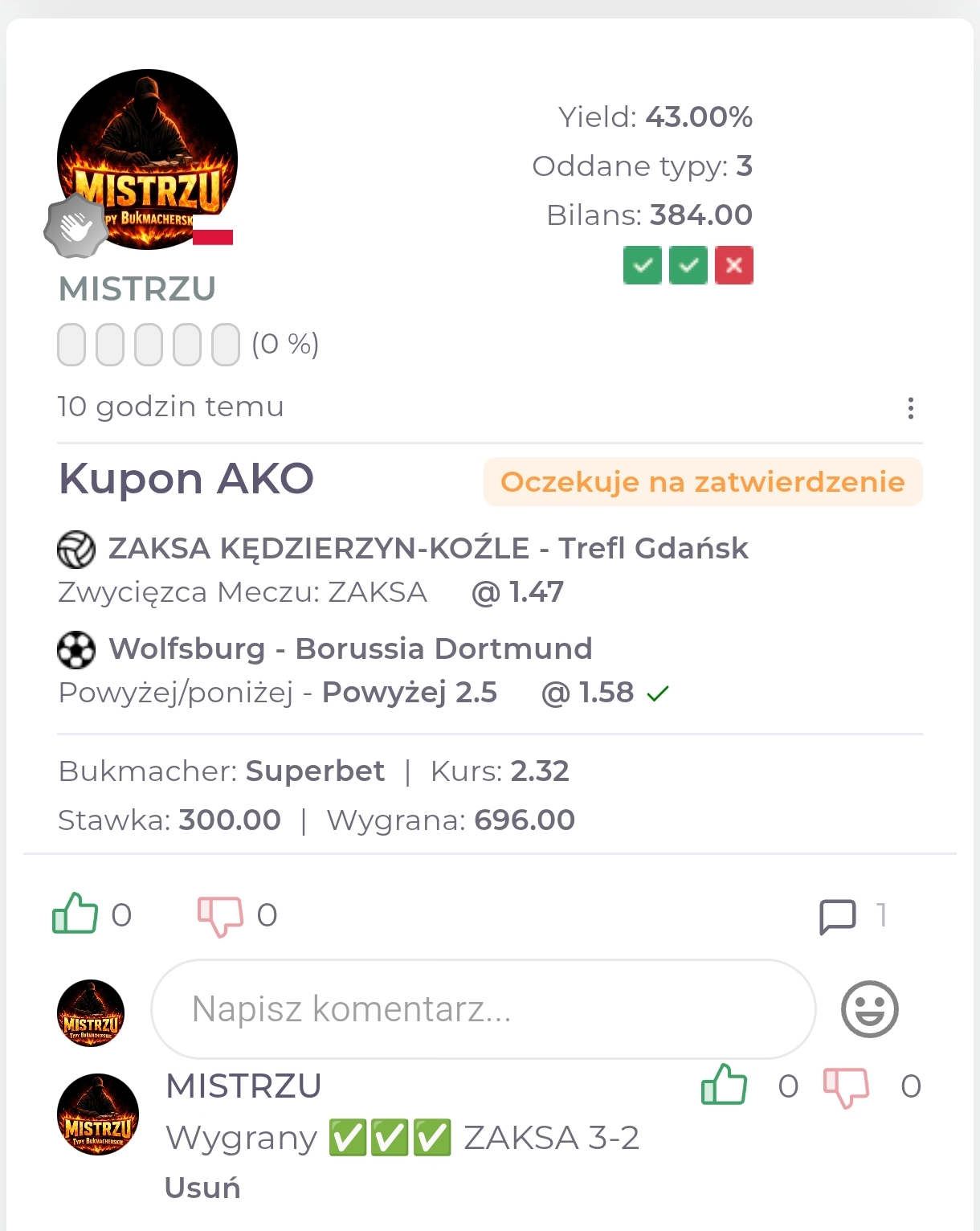980x1231 pixels.
Task: Tap the MISTRZU username under the avatar
Action: pos(137,289)
